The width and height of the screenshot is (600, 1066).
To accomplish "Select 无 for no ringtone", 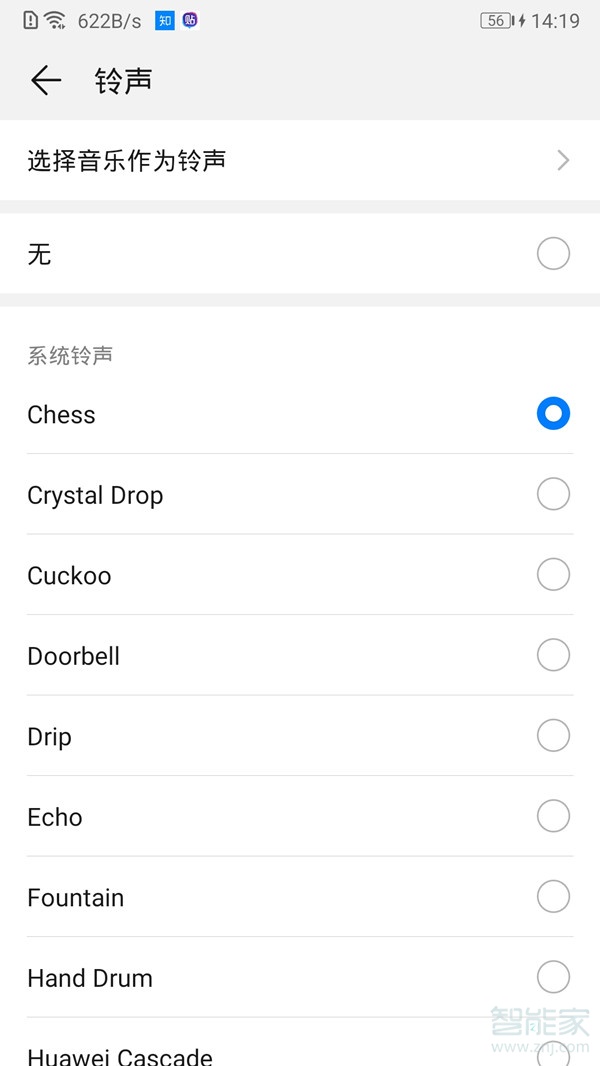I will [553, 254].
